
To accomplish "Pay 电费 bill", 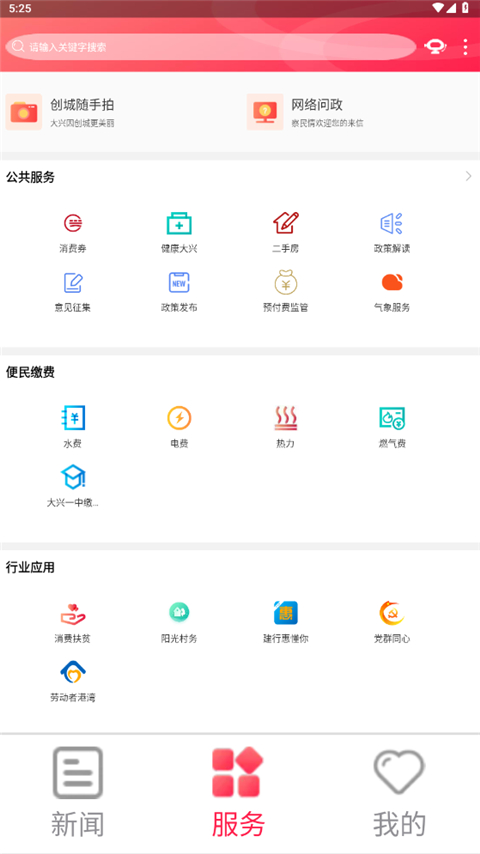I will 179,427.
